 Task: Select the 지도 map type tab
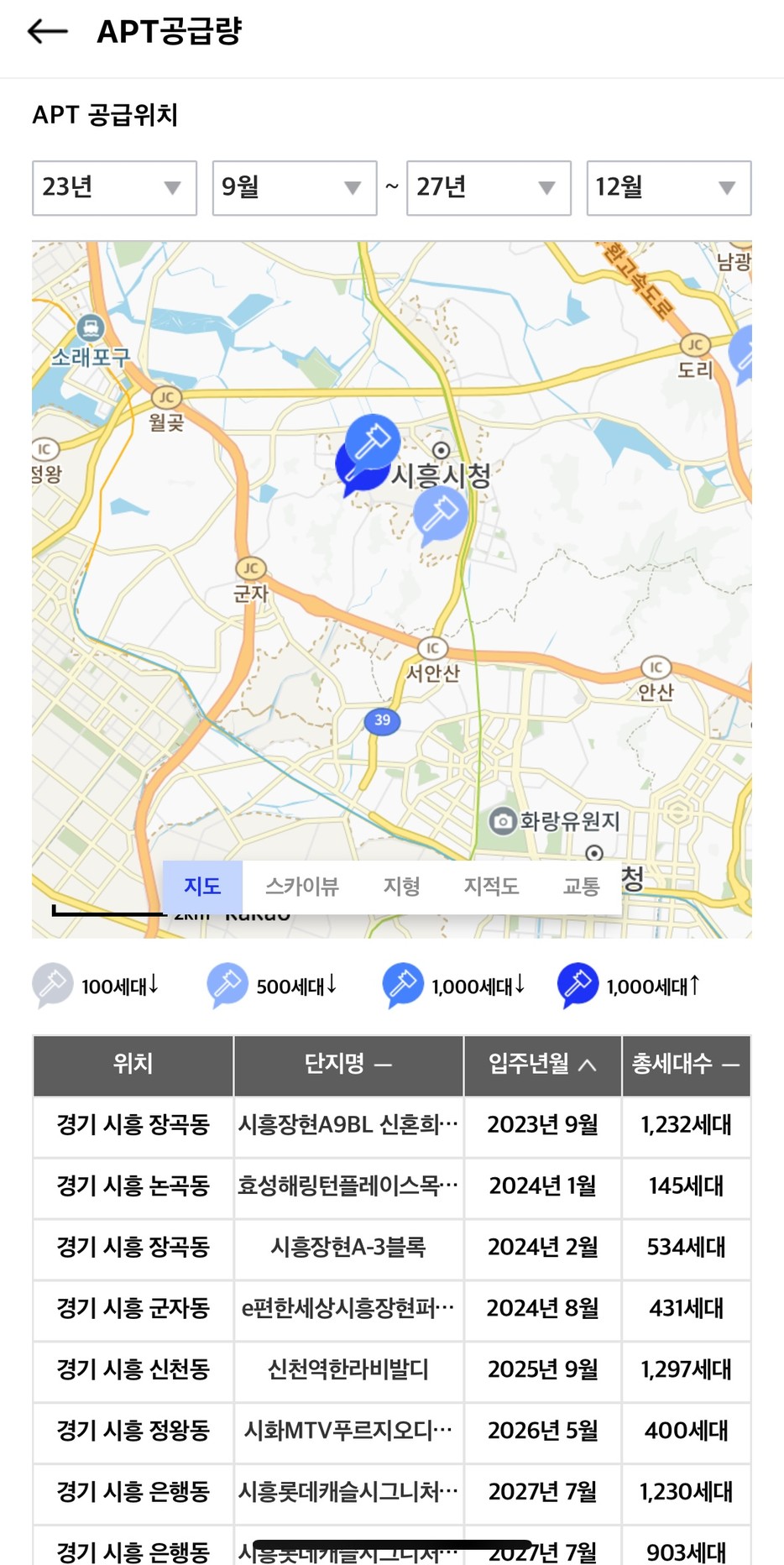202,887
